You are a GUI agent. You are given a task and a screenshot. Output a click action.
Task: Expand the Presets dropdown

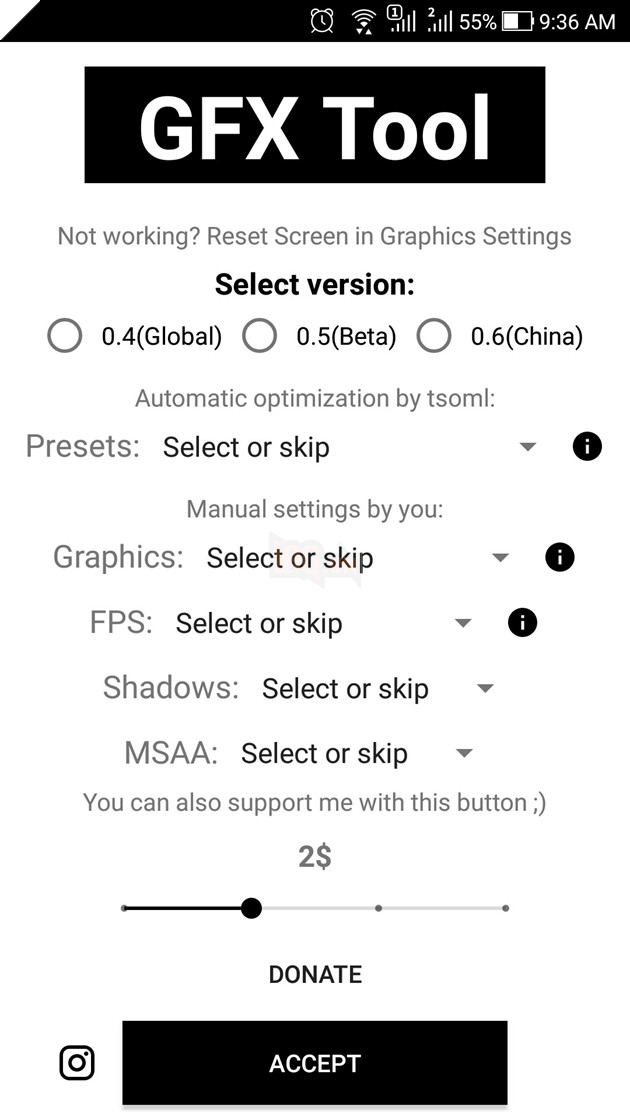[x=350, y=447]
